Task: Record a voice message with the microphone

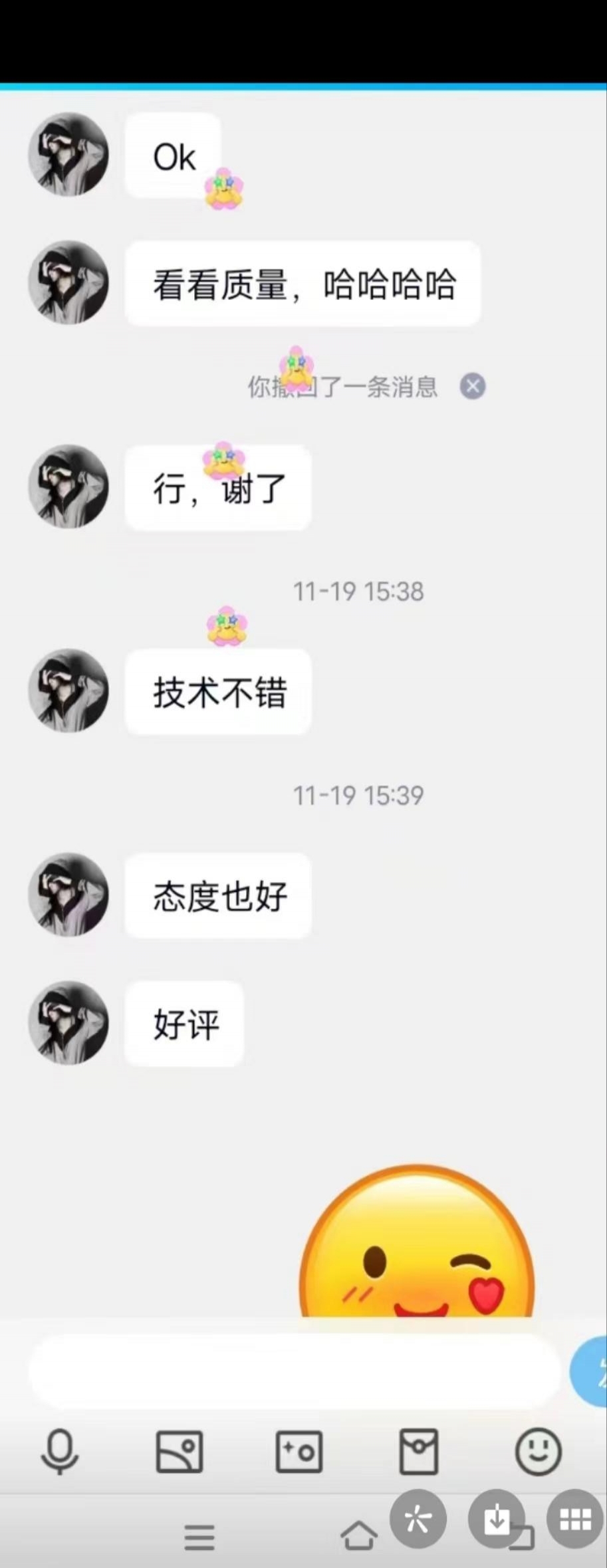Action: pyautogui.click(x=60, y=1452)
